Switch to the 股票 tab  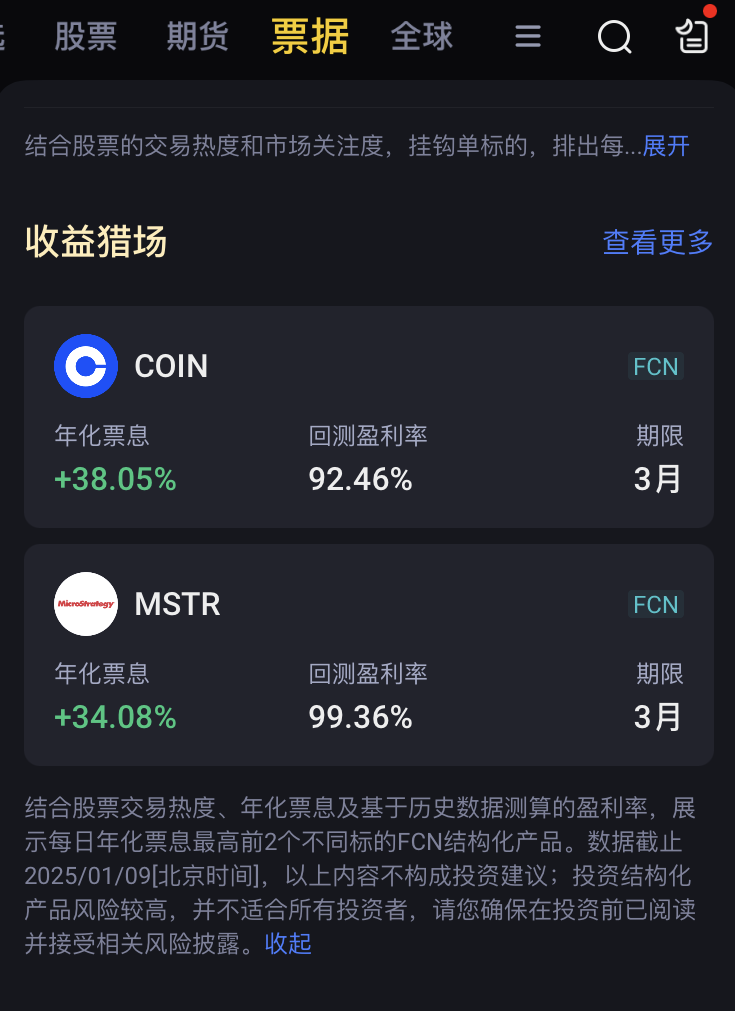point(85,37)
